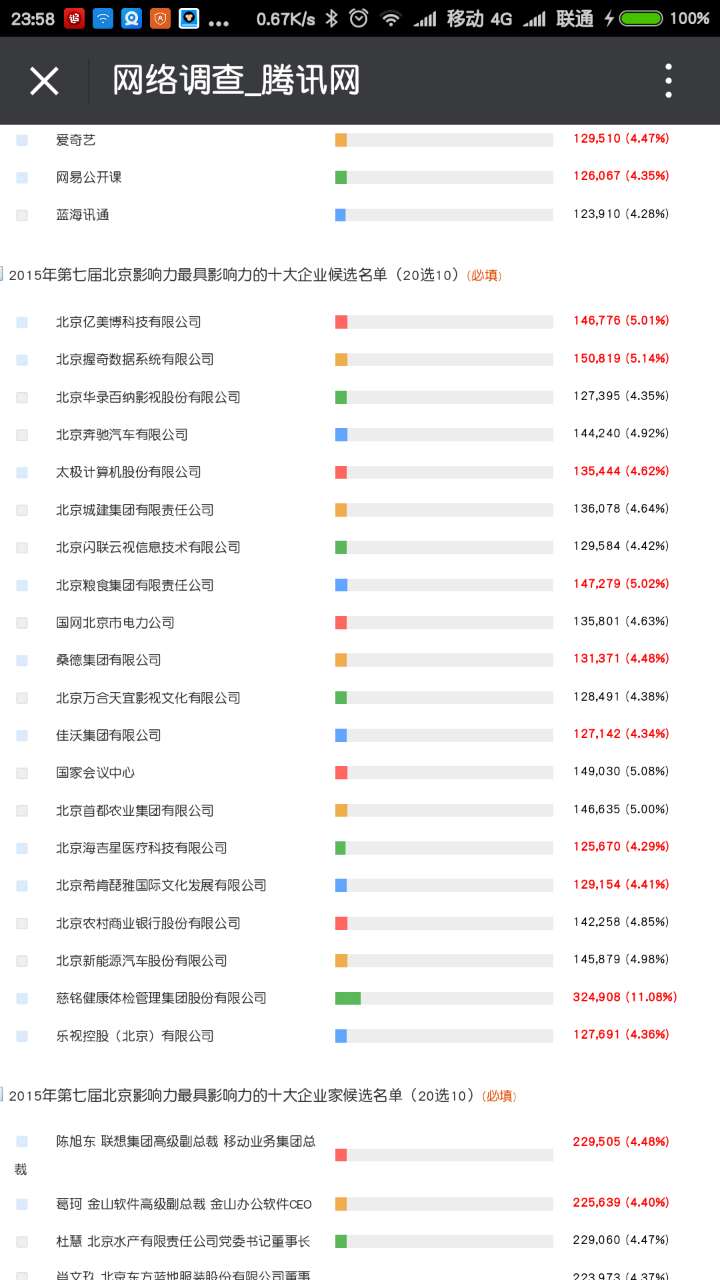Select 乐视控股（北京）有限公司 checkbox
The image size is (720, 1280).
[22, 1036]
